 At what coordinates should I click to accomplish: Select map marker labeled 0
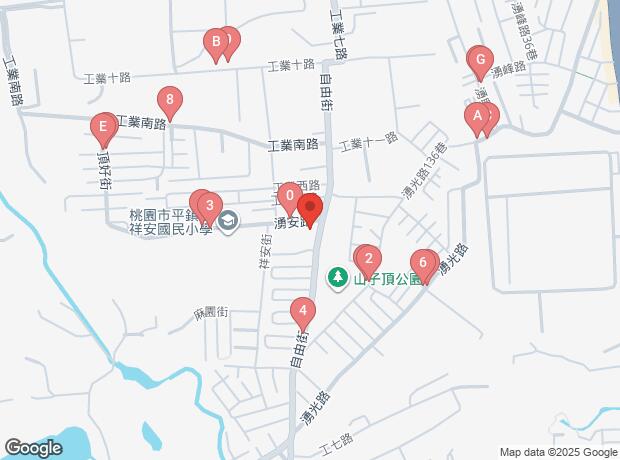pos(289,195)
